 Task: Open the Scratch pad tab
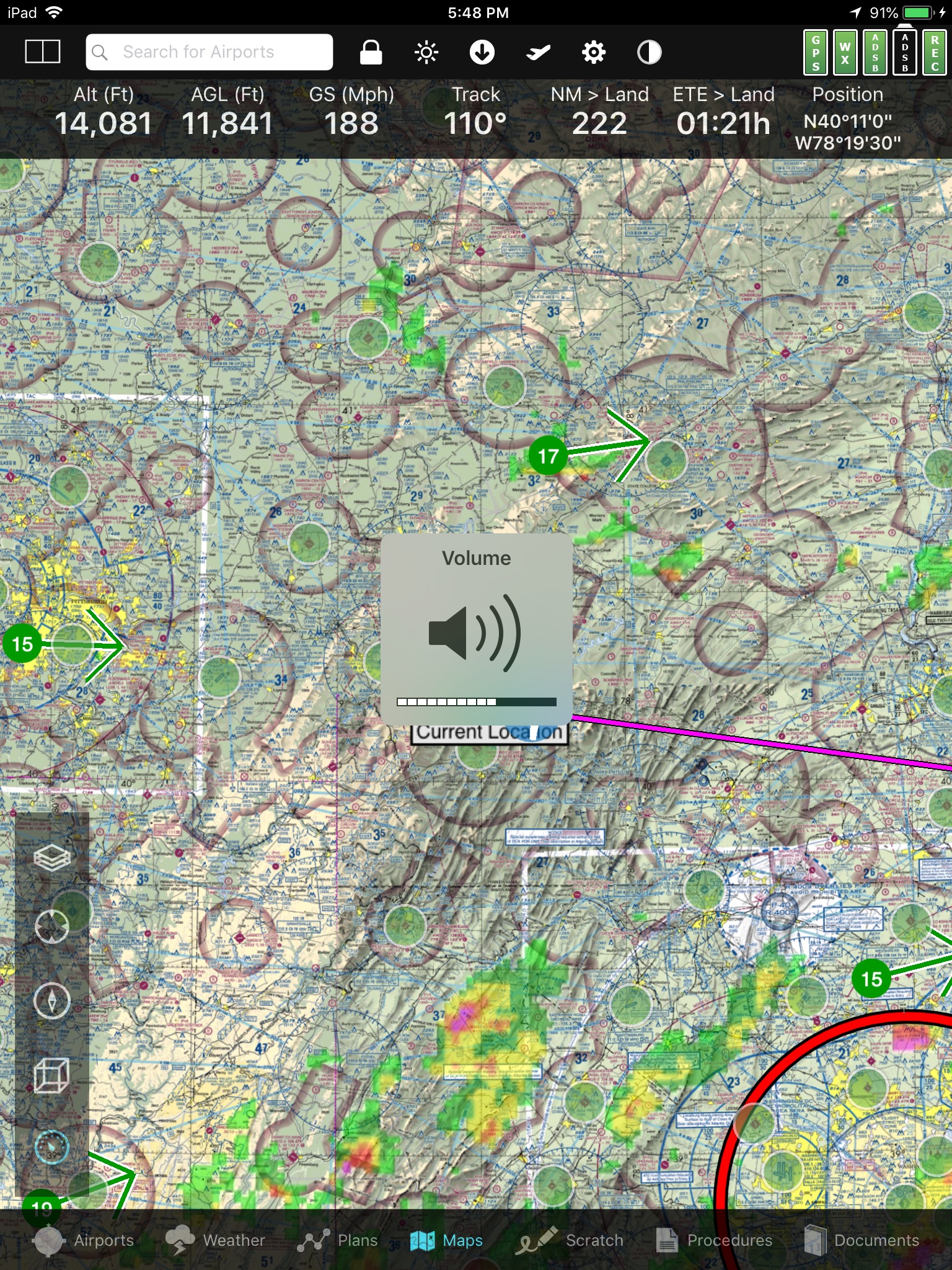[x=570, y=1240]
